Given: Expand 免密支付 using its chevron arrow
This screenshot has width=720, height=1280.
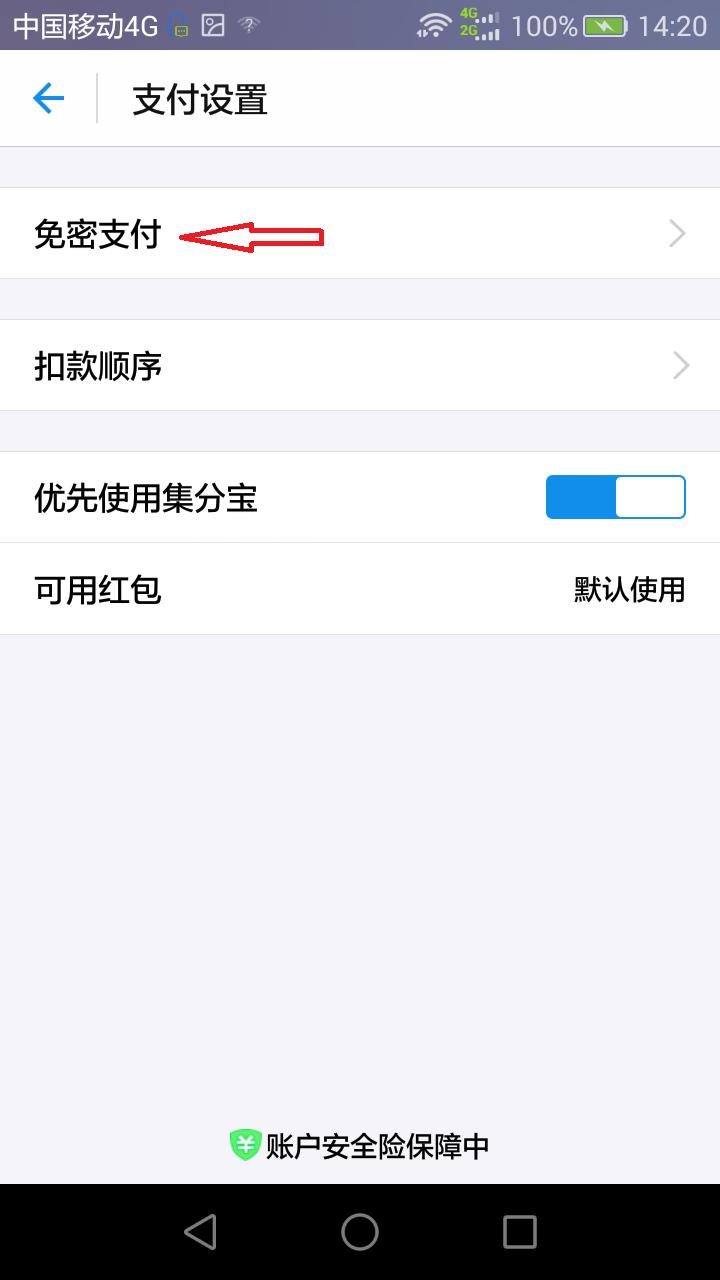Looking at the screenshot, I should 678,233.
